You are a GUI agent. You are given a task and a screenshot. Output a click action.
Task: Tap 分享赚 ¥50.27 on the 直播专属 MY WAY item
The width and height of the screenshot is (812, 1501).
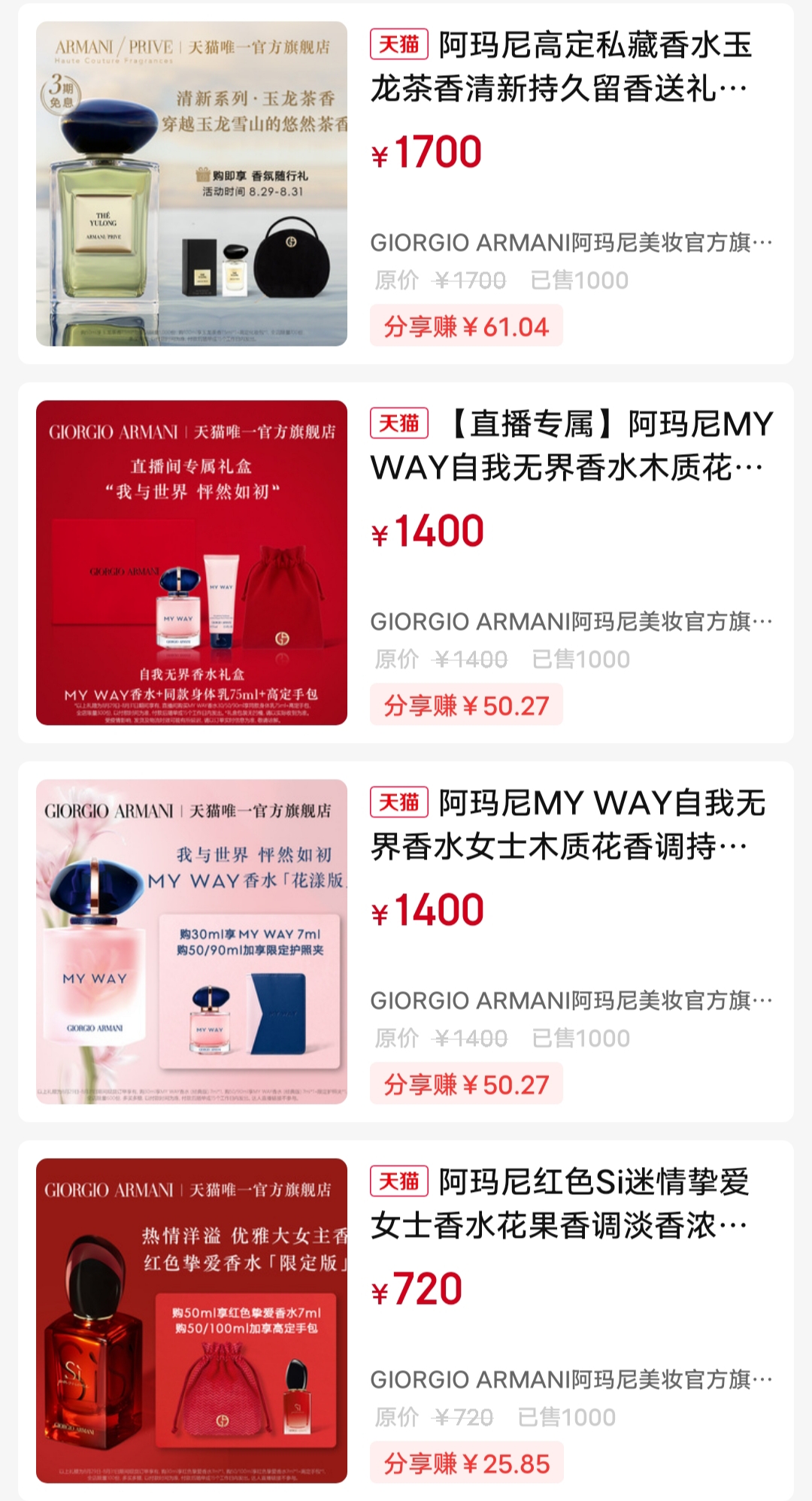[x=466, y=705]
